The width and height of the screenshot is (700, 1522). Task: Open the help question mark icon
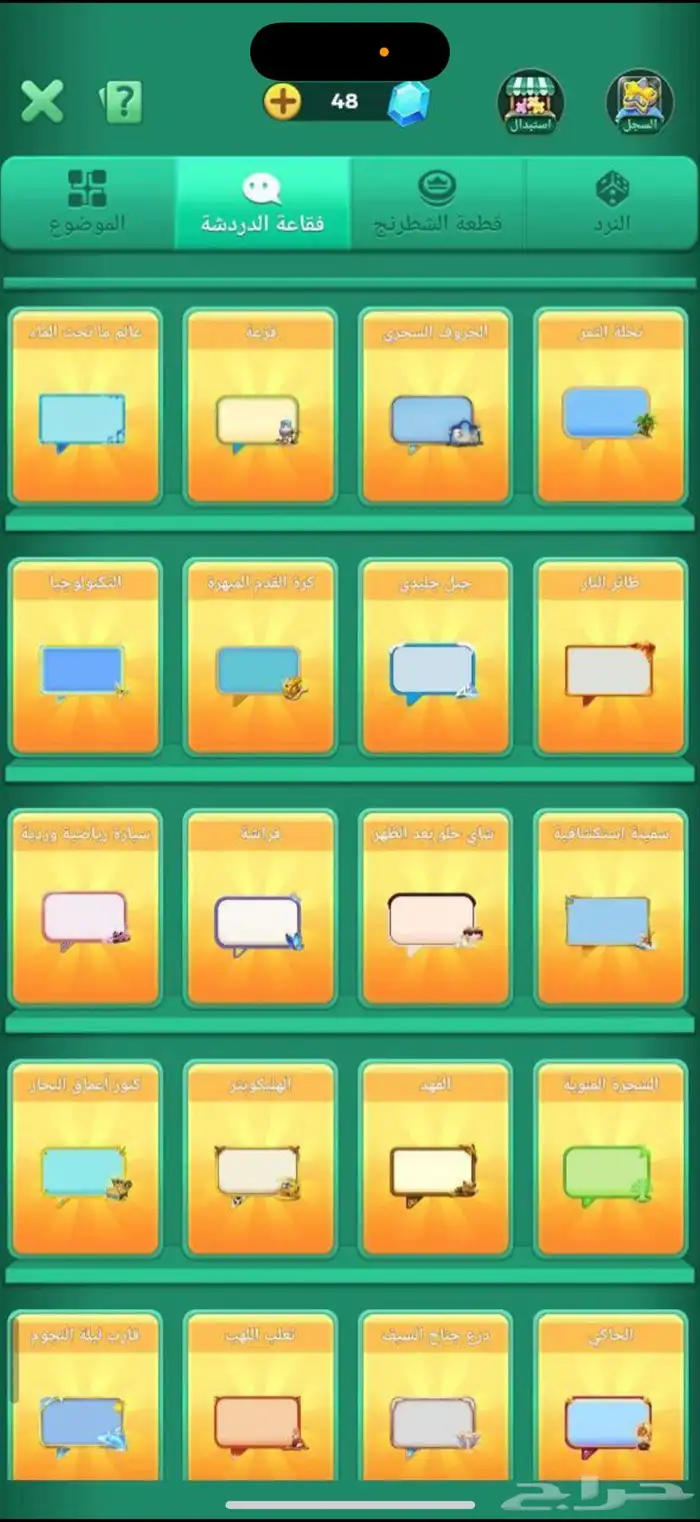pyautogui.click(x=123, y=101)
